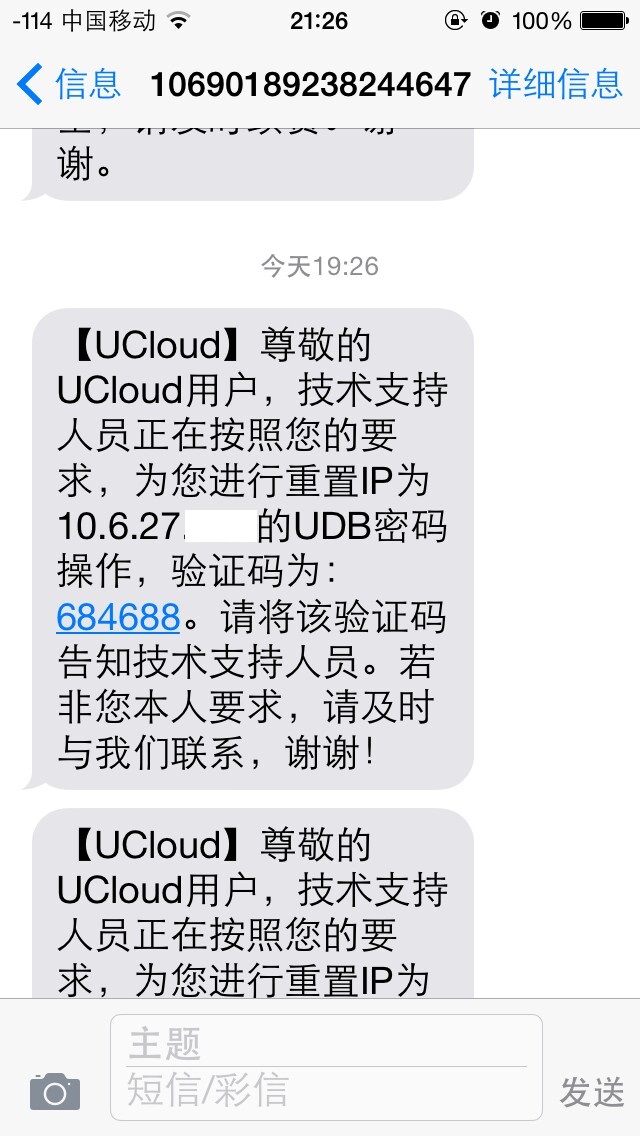640x1136 pixels.
Task: Open 详细信息 for this sender
Action: click(x=556, y=83)
